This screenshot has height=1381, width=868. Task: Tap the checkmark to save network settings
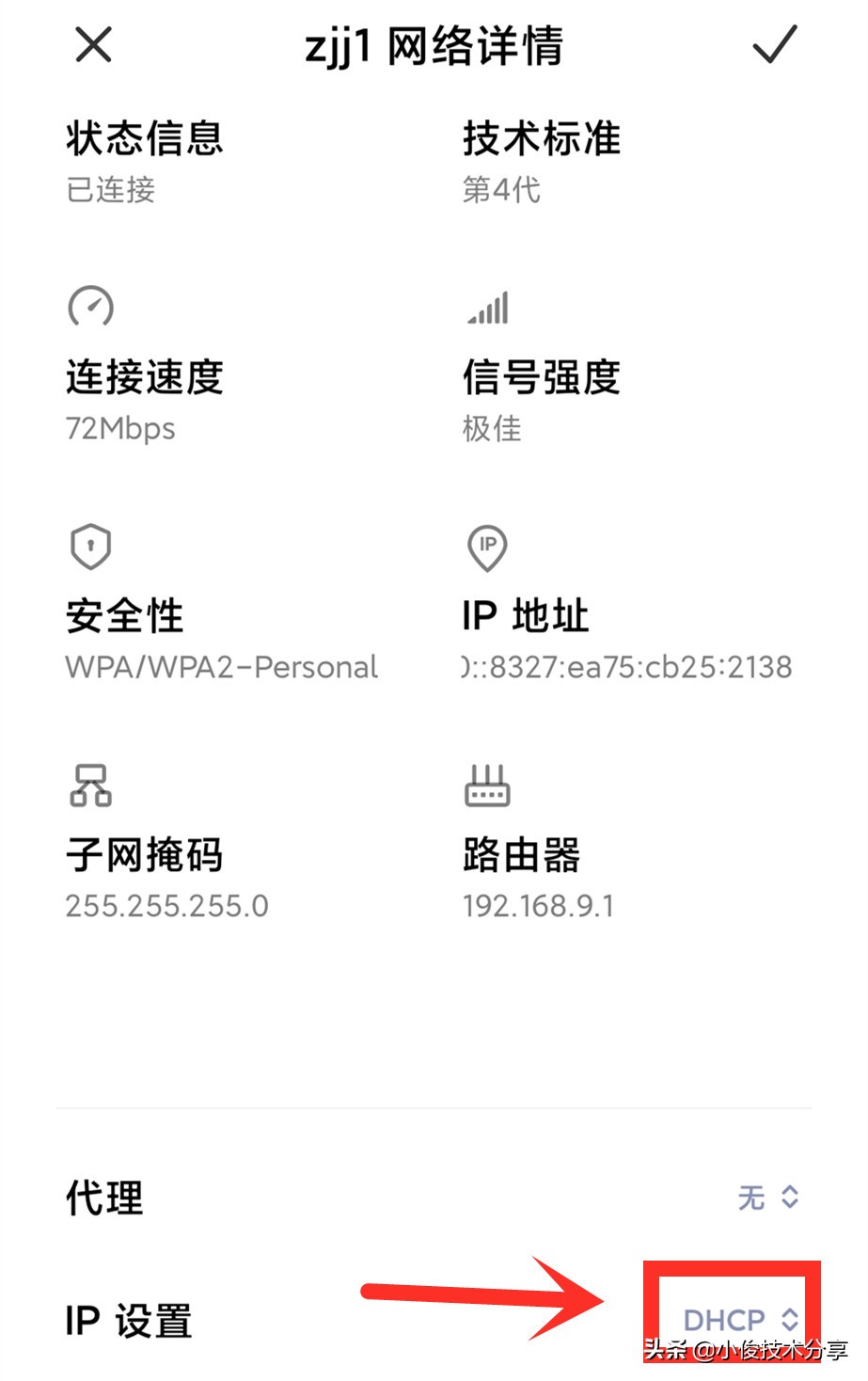(775, 43)
